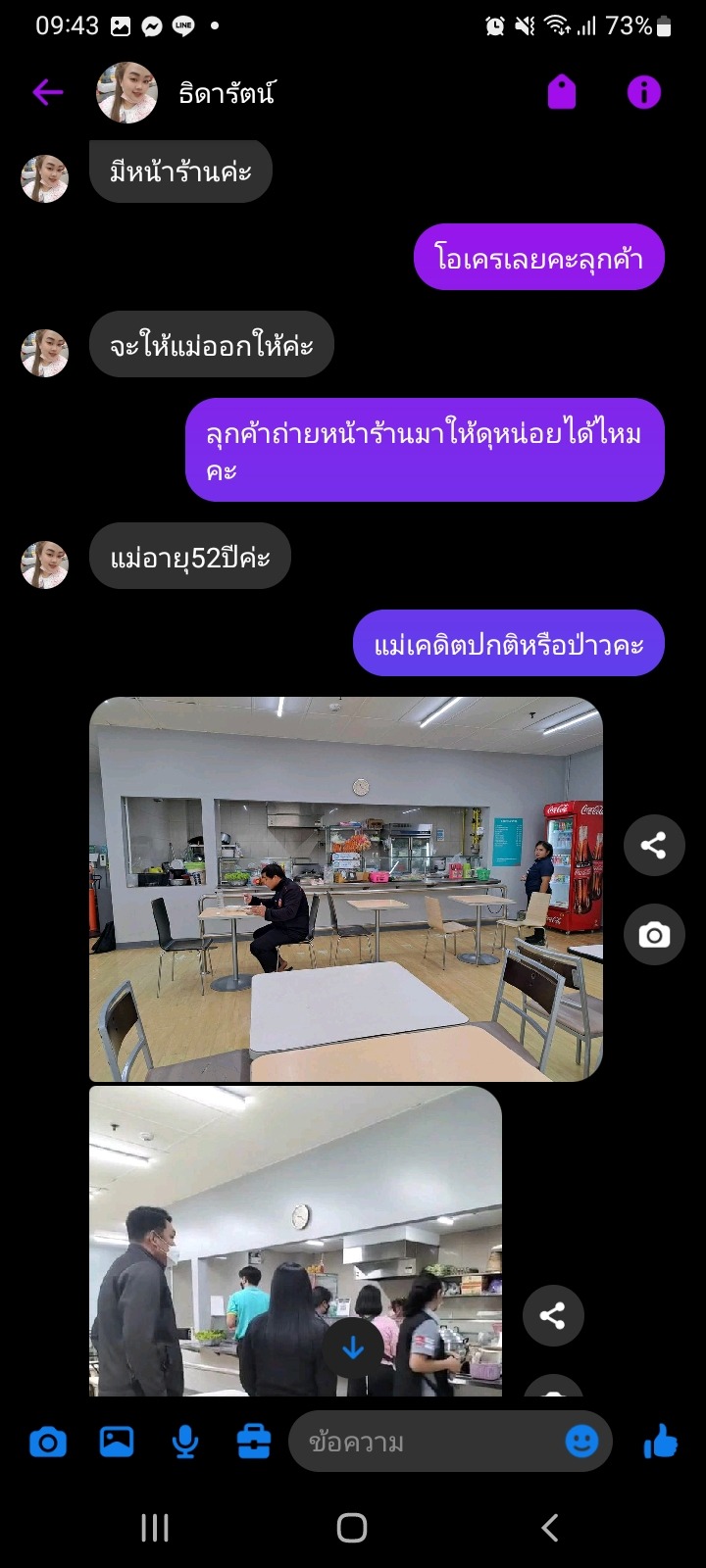Open recent apps in the navigation bar
The image size is (706, 1568).
point(155,1527)
